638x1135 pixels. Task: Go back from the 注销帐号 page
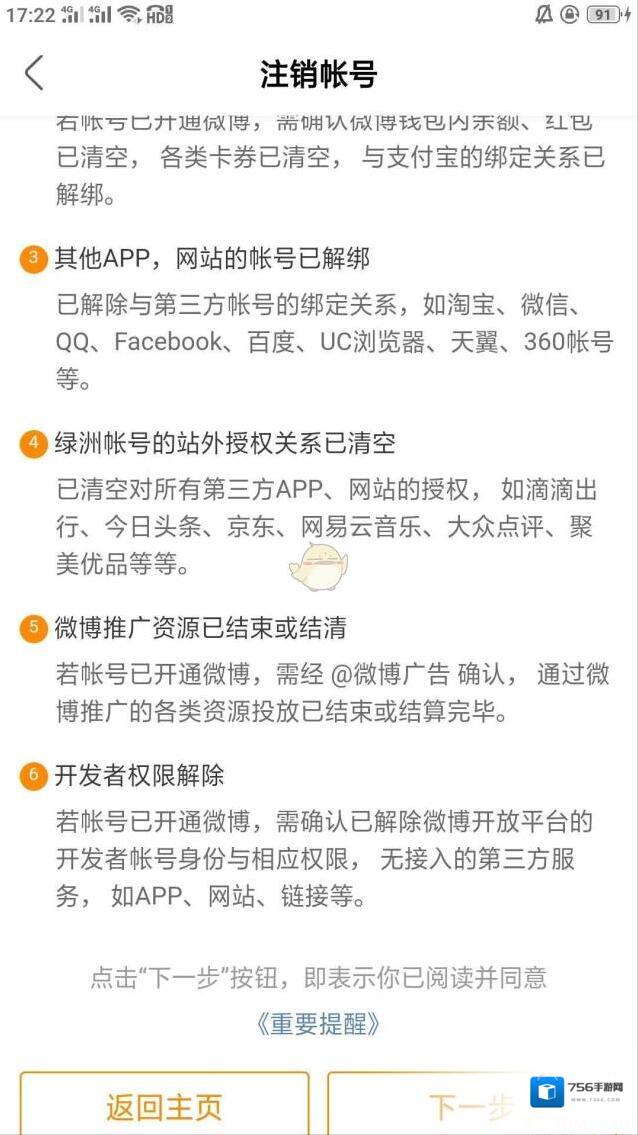(34, 73)
